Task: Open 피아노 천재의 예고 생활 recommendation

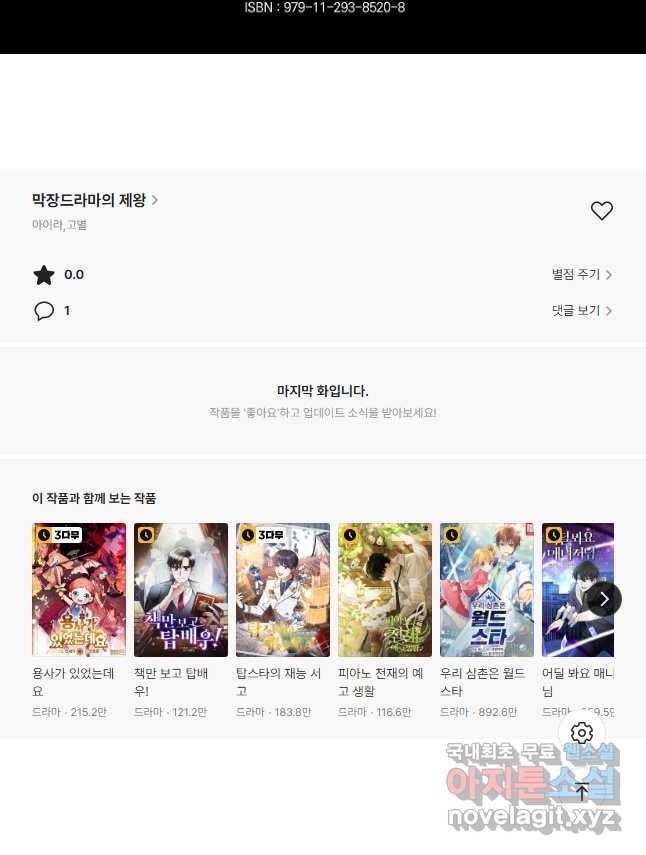Action: (x=385, y=590)
